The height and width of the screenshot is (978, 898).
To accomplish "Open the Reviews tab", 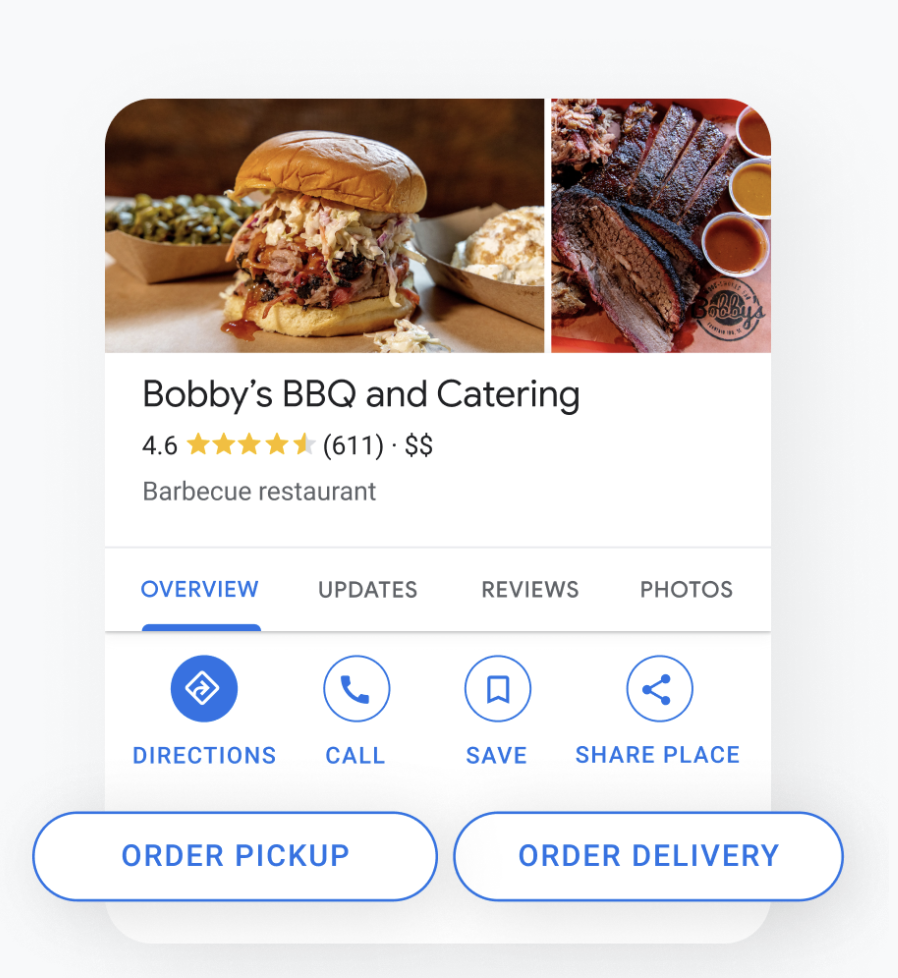I will 530,590.
